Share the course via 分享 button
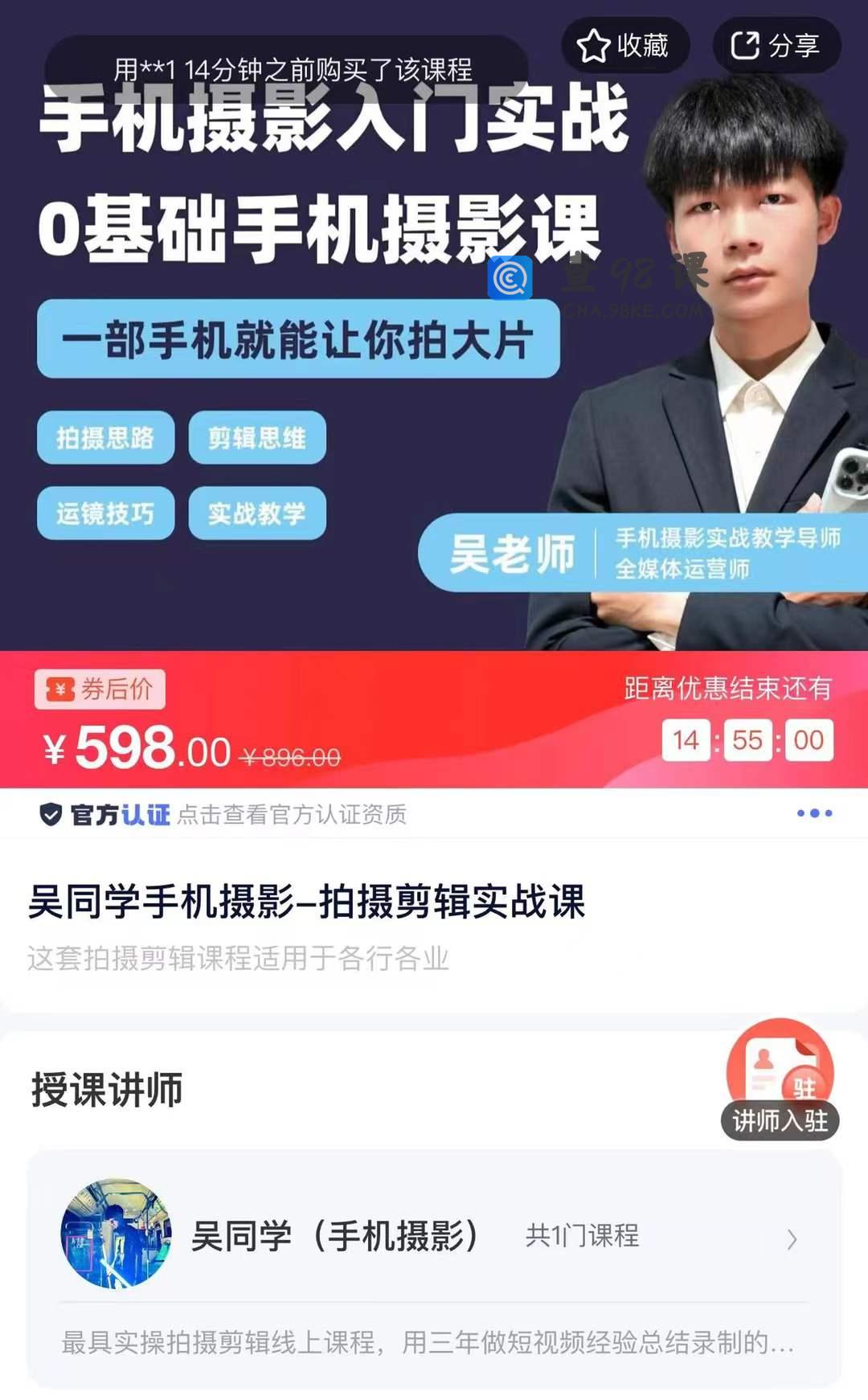Screen dimensions: 868x1400 776,46
